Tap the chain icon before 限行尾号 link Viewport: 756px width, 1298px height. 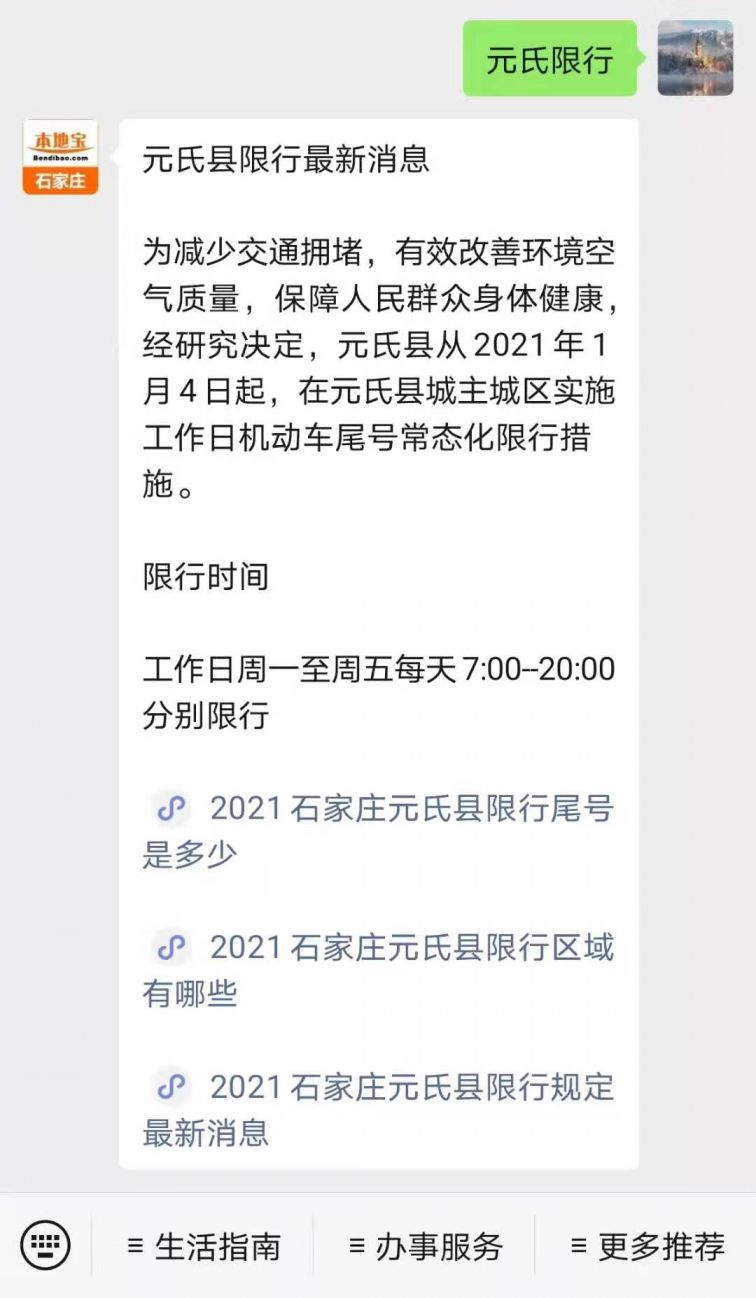pyautogui.click(x=172, y=807)
